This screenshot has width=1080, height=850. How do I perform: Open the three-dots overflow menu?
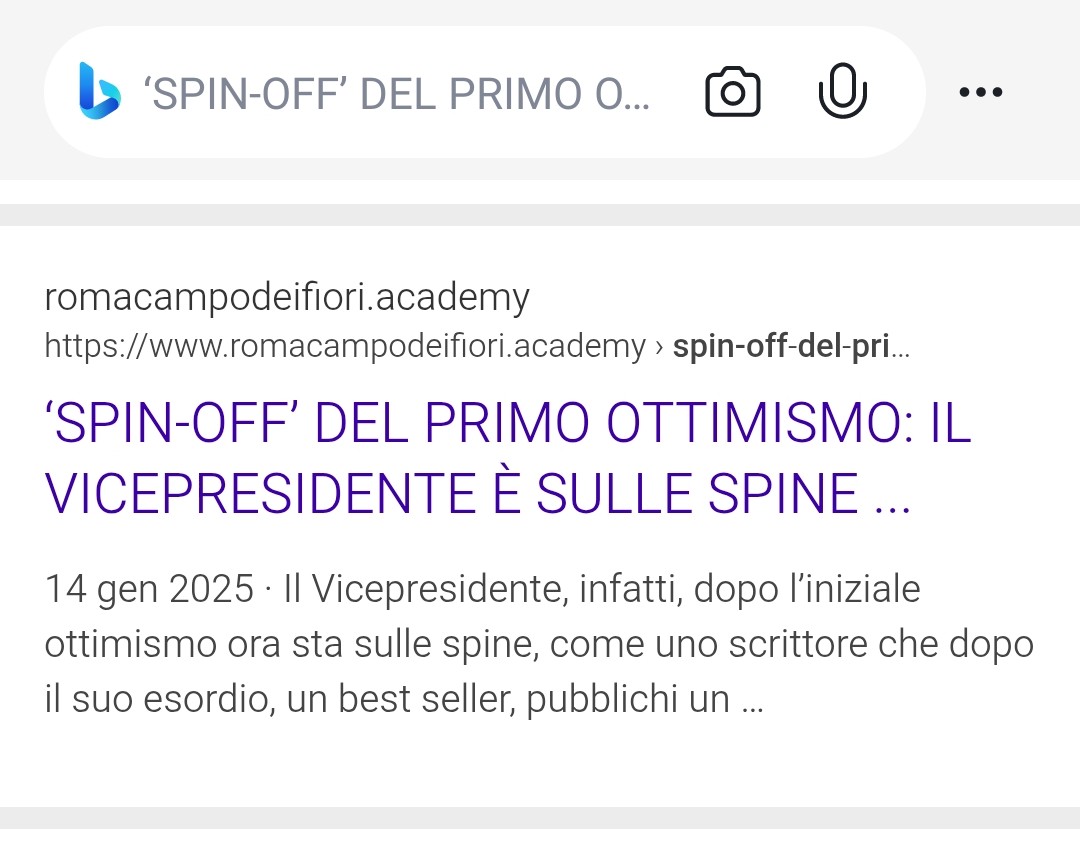(x=981, y=92)
